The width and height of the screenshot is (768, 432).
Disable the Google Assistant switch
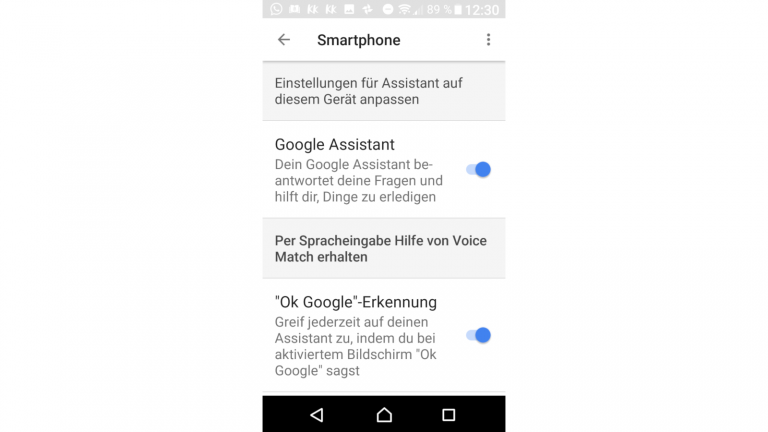pos(479,170)
